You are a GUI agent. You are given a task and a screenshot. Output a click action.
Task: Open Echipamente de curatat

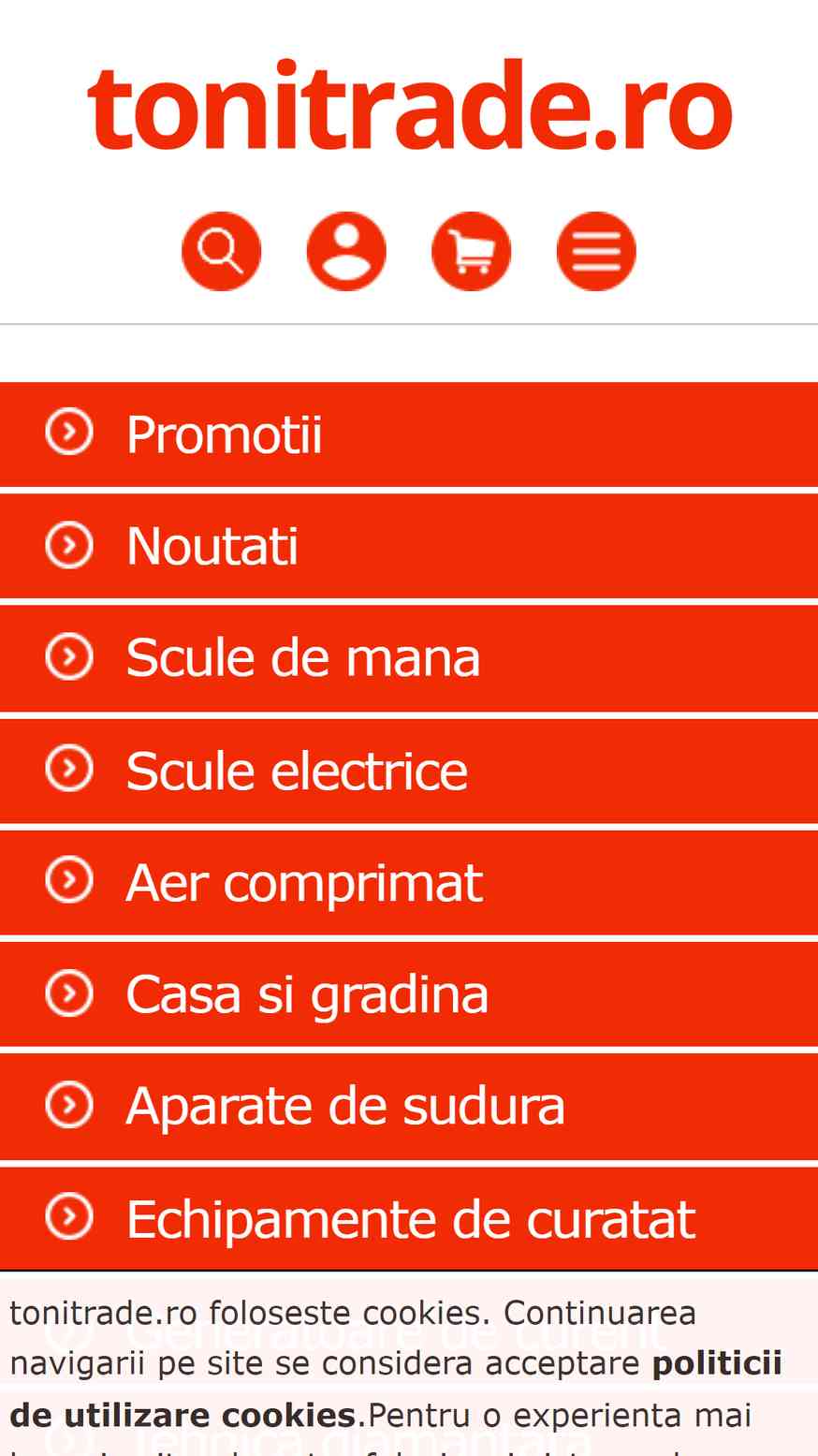coord(409,1218)
